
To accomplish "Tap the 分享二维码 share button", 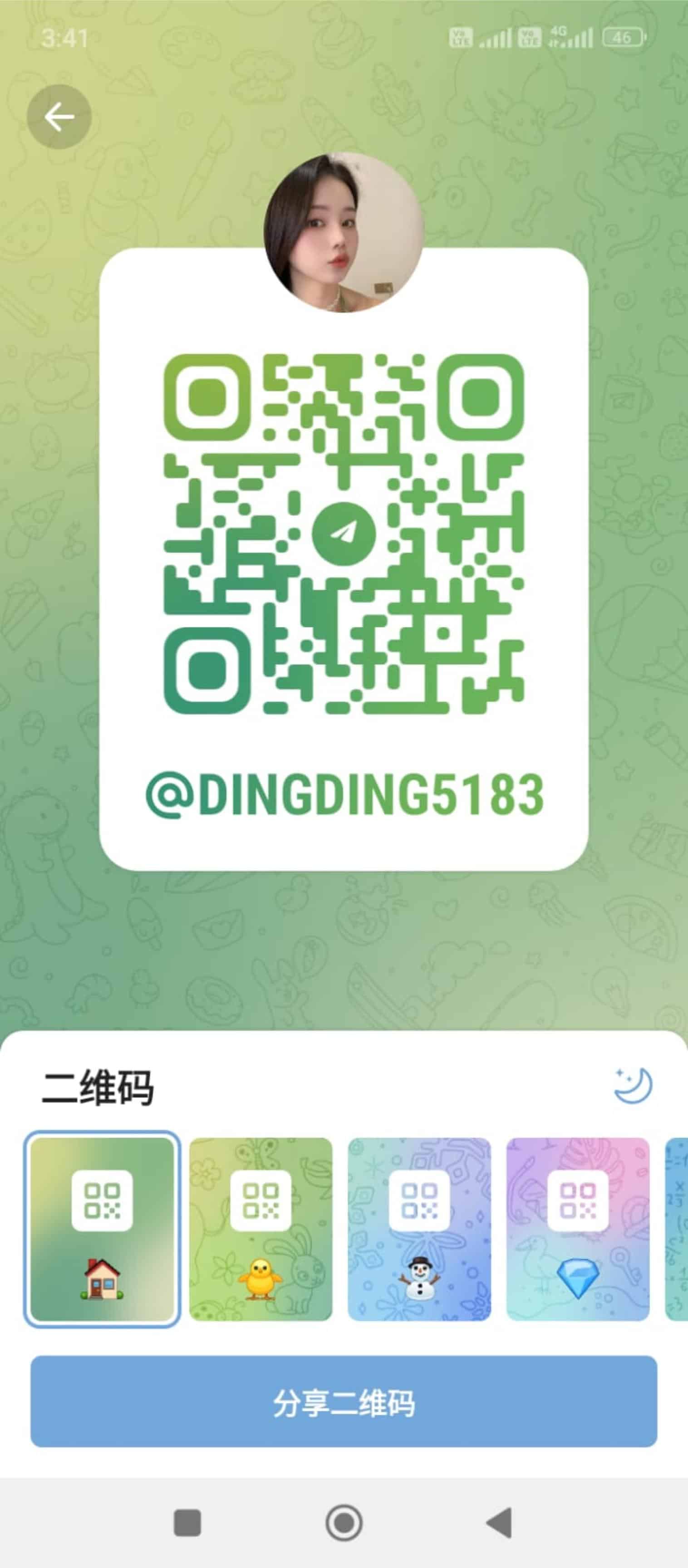I will tap(344, 1402).
